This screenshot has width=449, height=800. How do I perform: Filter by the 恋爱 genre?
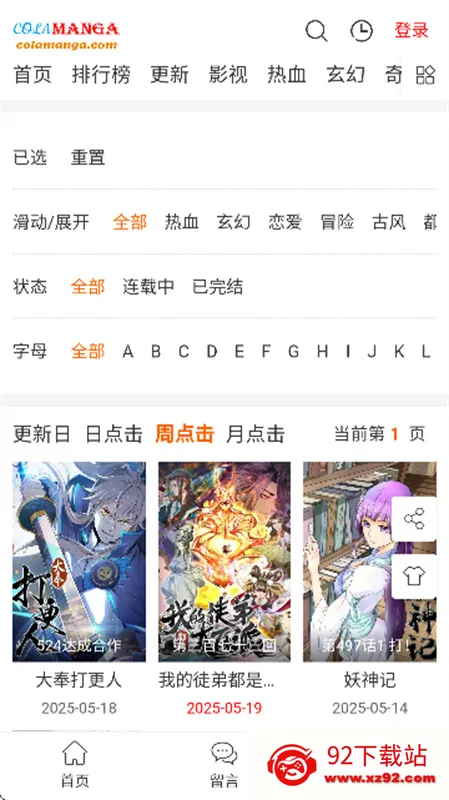point(285,222)
